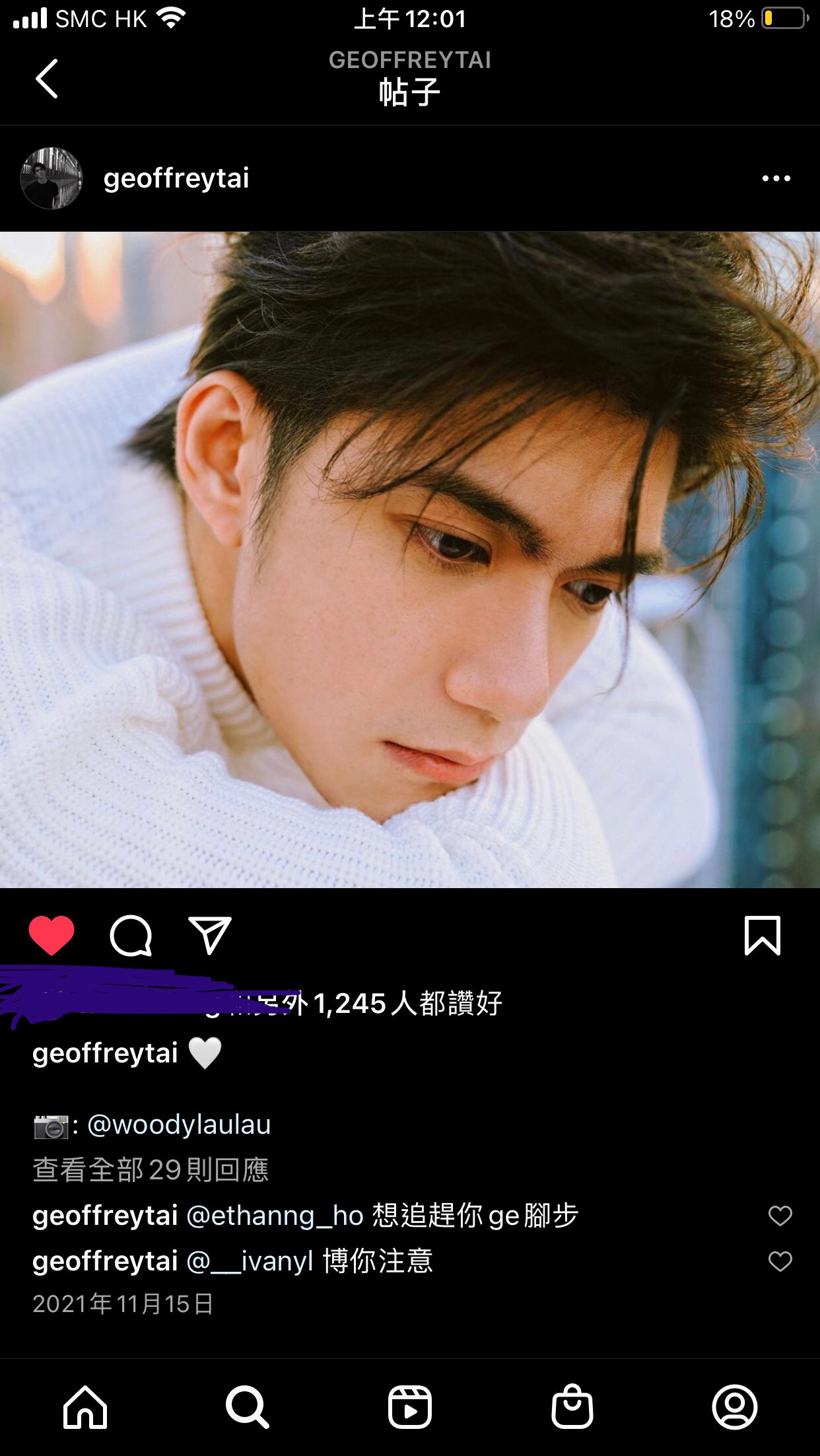The width and height of the screenshot is (820, 1456).
Task: Like the comment mentioning @__ivanyl
Action: [780, 1262]
